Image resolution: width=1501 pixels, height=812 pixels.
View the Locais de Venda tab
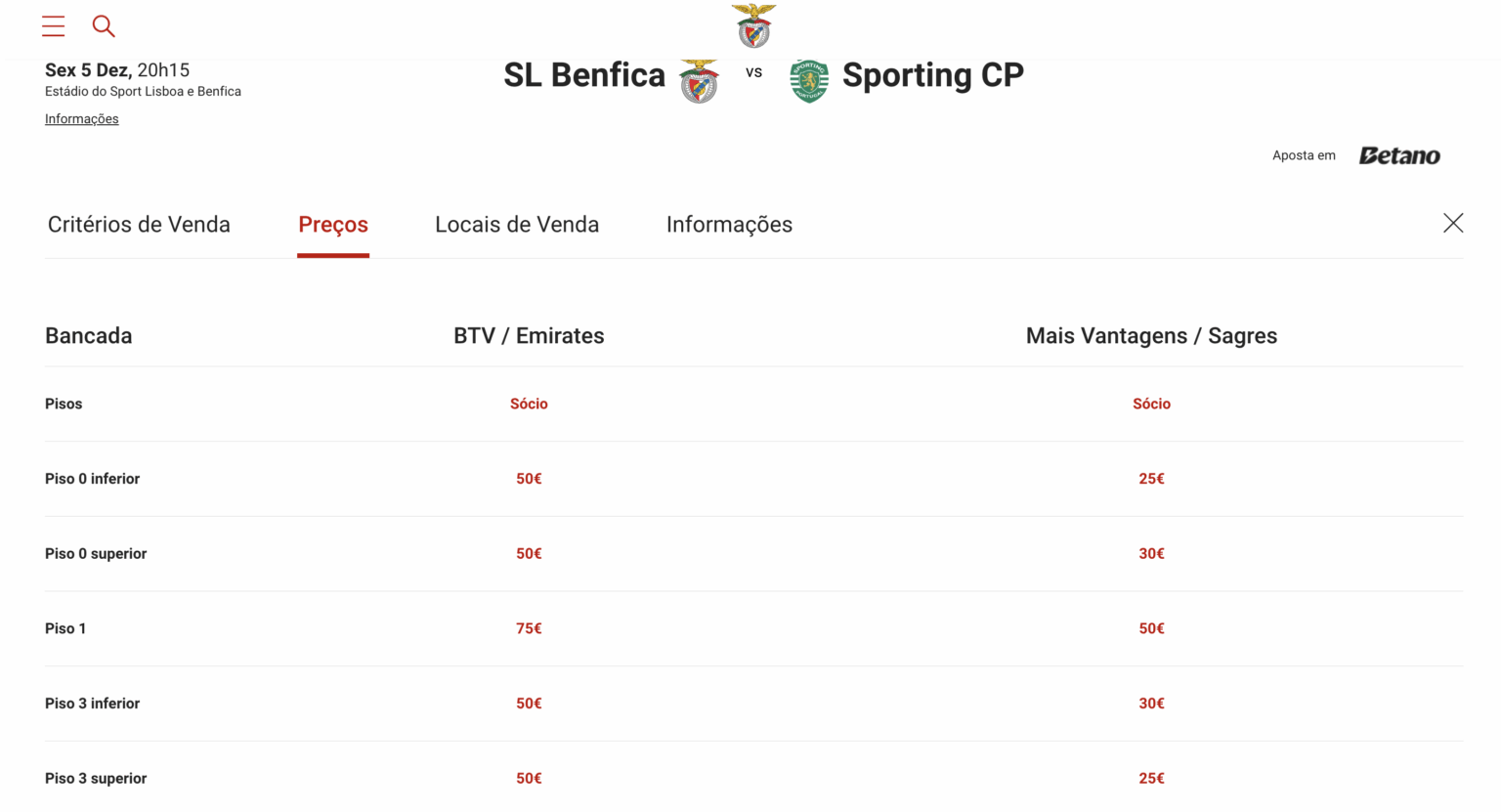pyautogui.click(x=517, y=225)
